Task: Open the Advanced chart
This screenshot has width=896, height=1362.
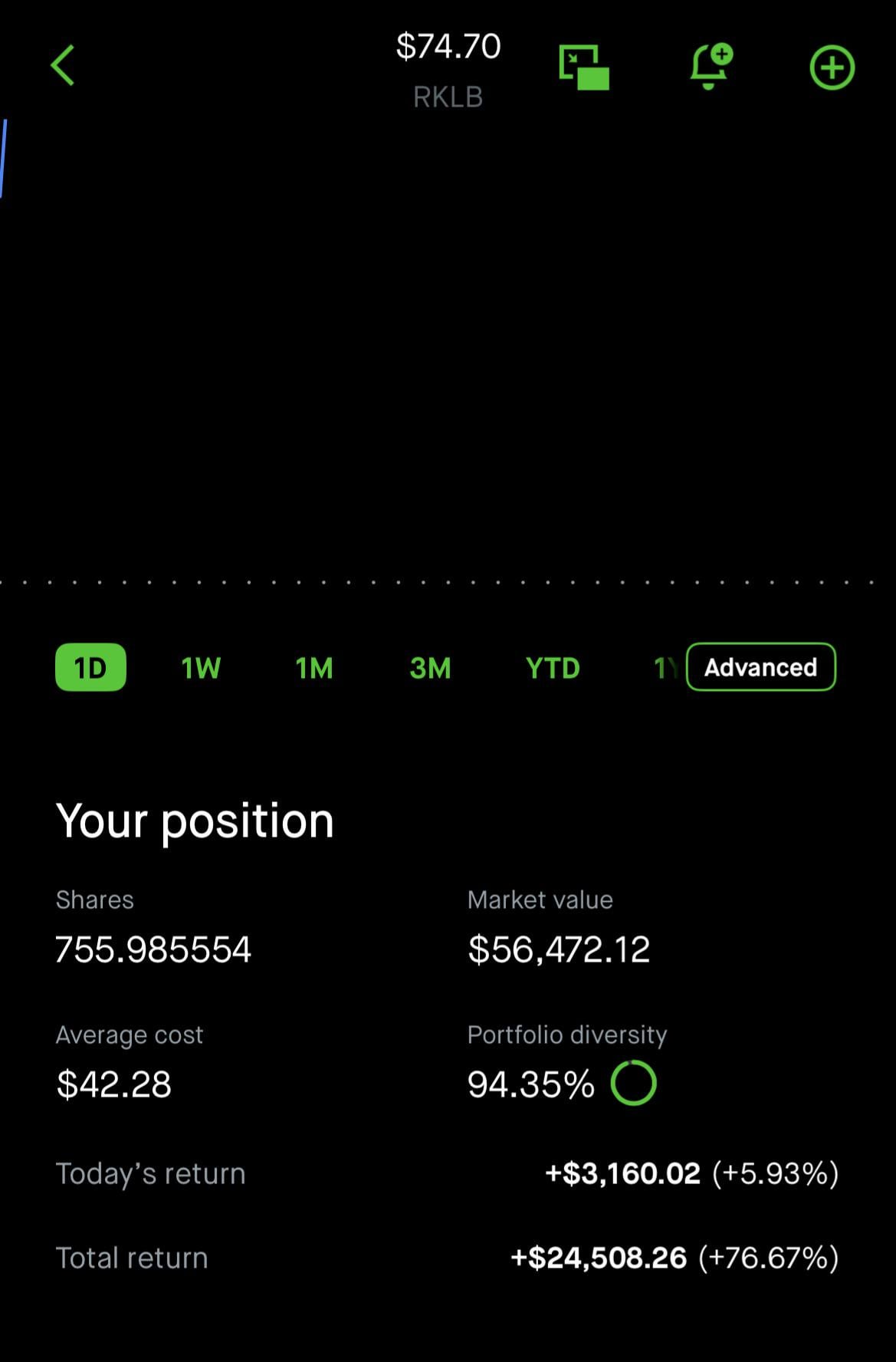Action: click(x=760, y=667)
